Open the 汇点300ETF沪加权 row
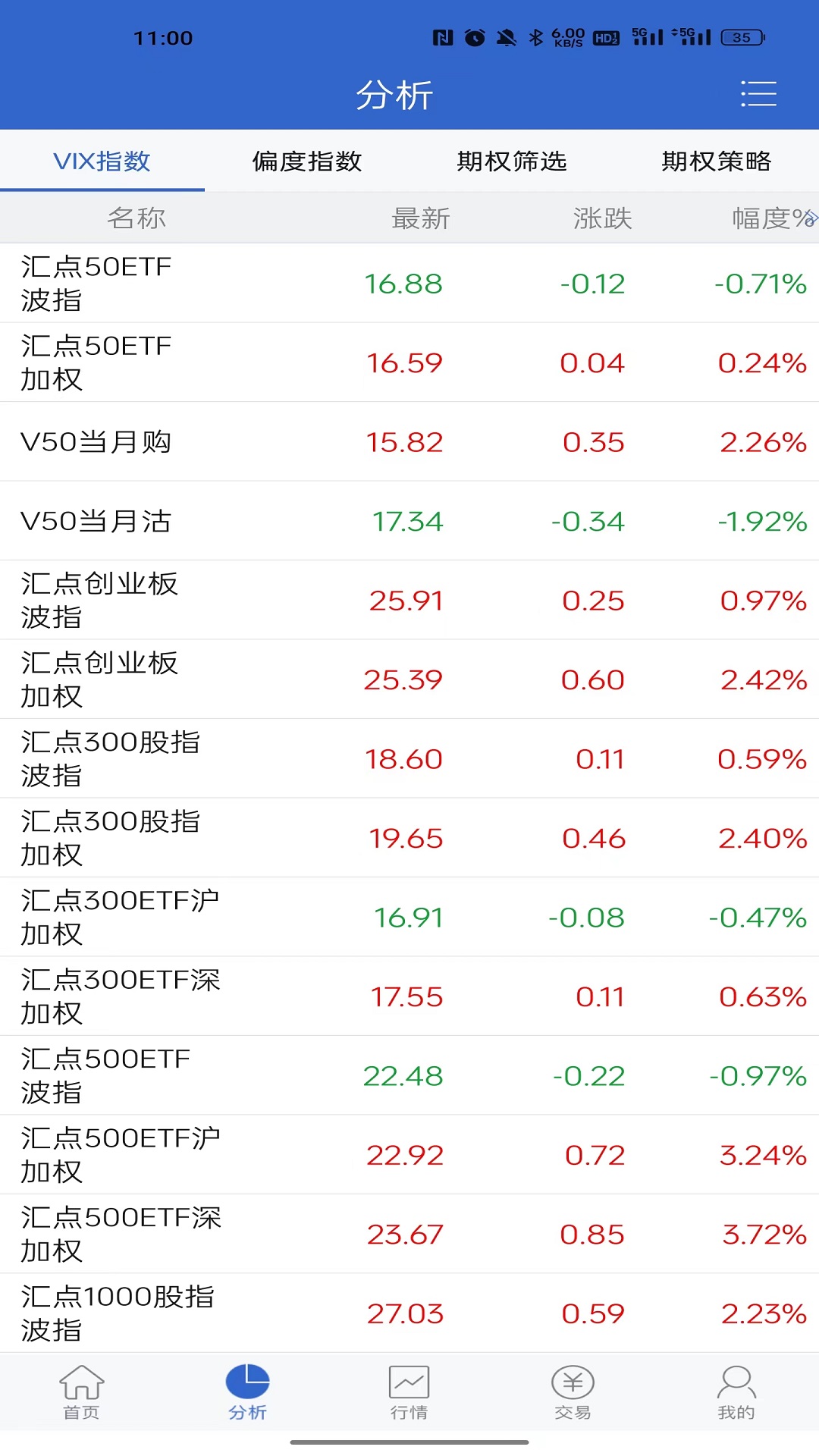This screenshot has width=819, height=1456. point(409,918)
